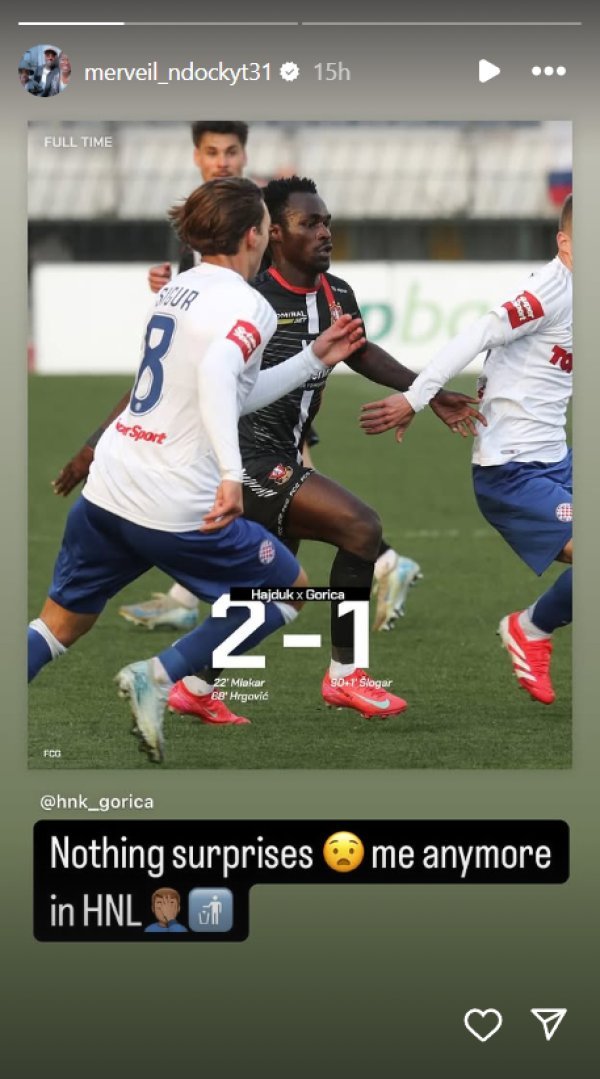Resume story playback
Viewport: 600px width, 1079px height.
tap(488, 71)
